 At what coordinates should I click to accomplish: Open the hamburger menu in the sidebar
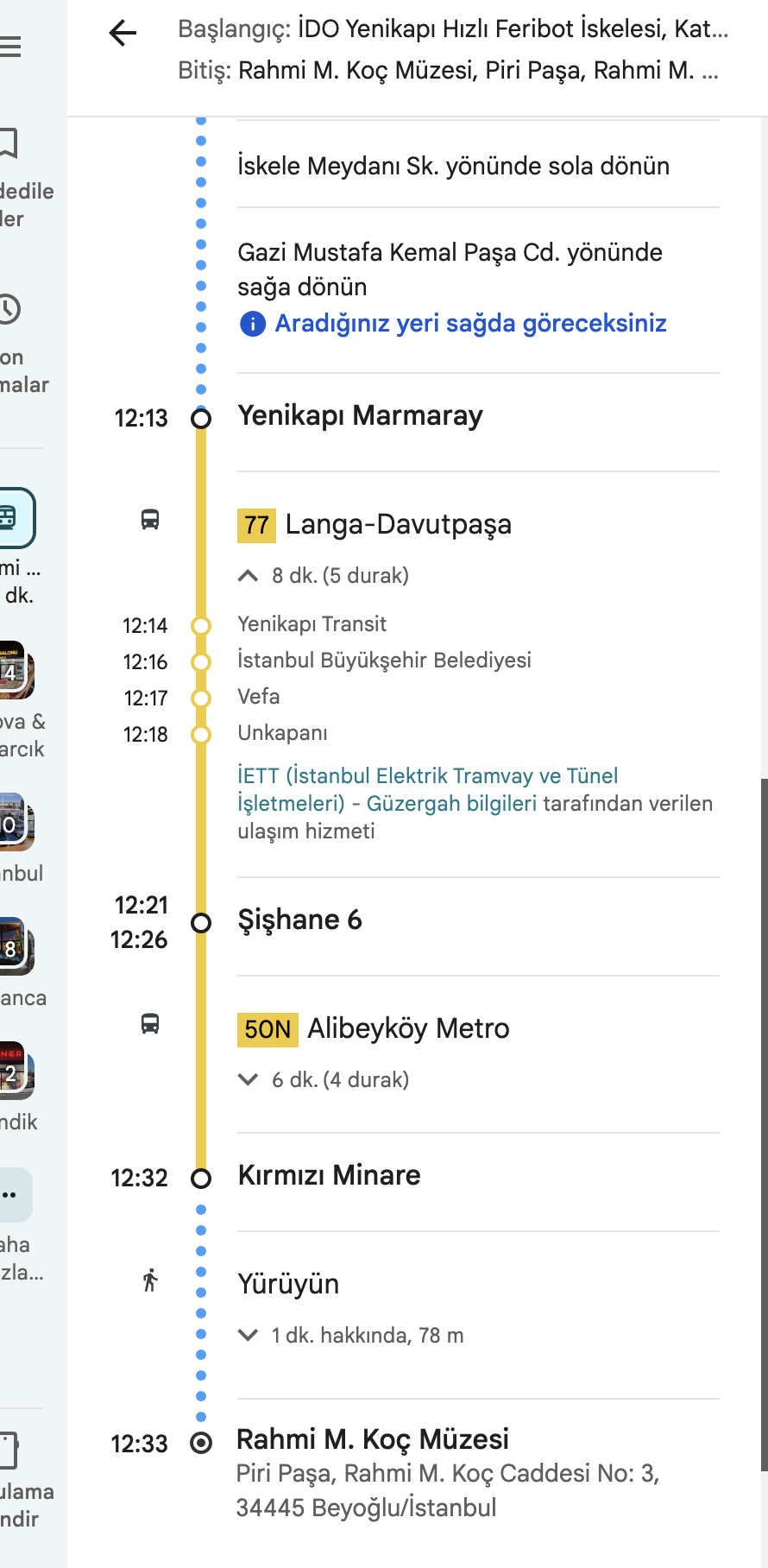[x=10, y=46]
